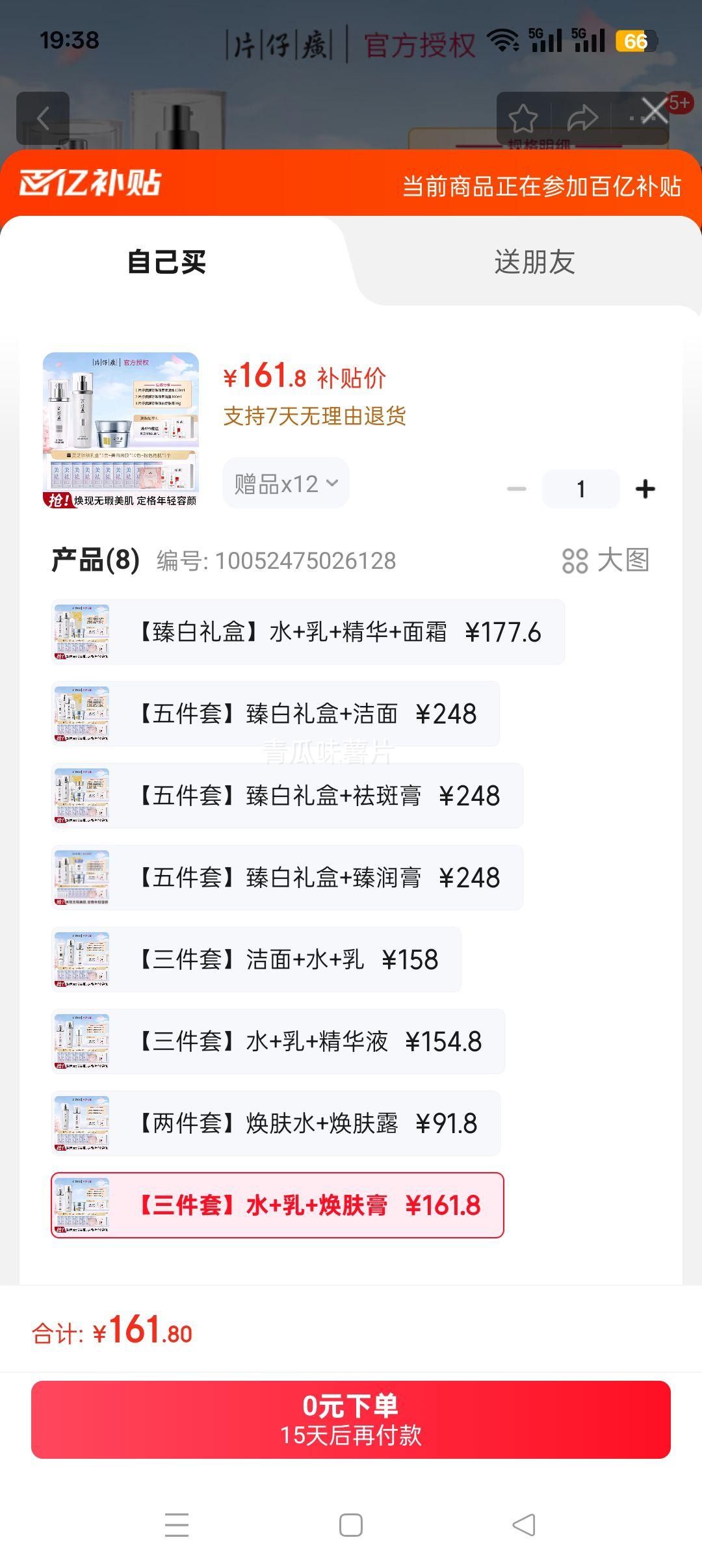Viewport: 702px width, 1568px height.
Task: Select 【两件套】焕肤水+焕肤露 option
Action: point(276,1123)
